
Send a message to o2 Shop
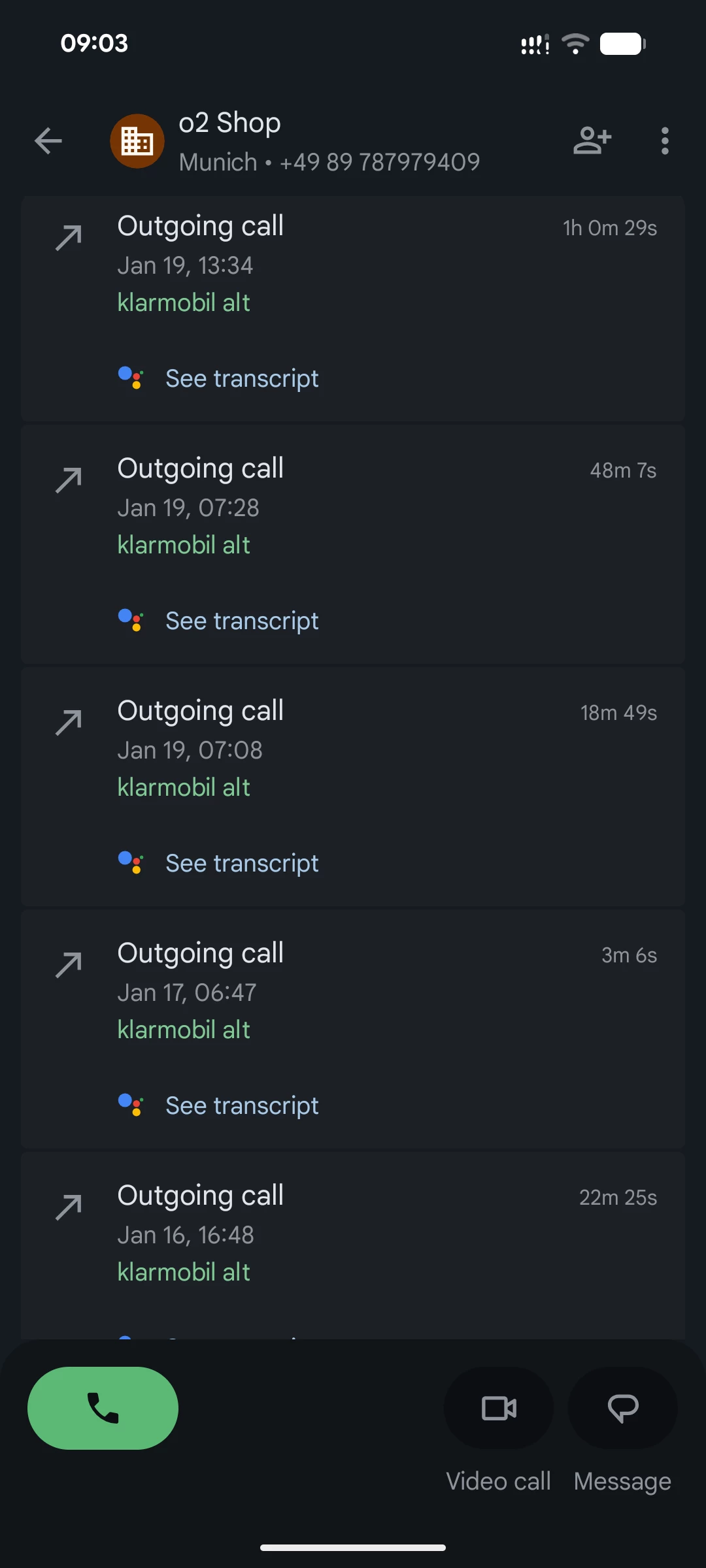622,1408
